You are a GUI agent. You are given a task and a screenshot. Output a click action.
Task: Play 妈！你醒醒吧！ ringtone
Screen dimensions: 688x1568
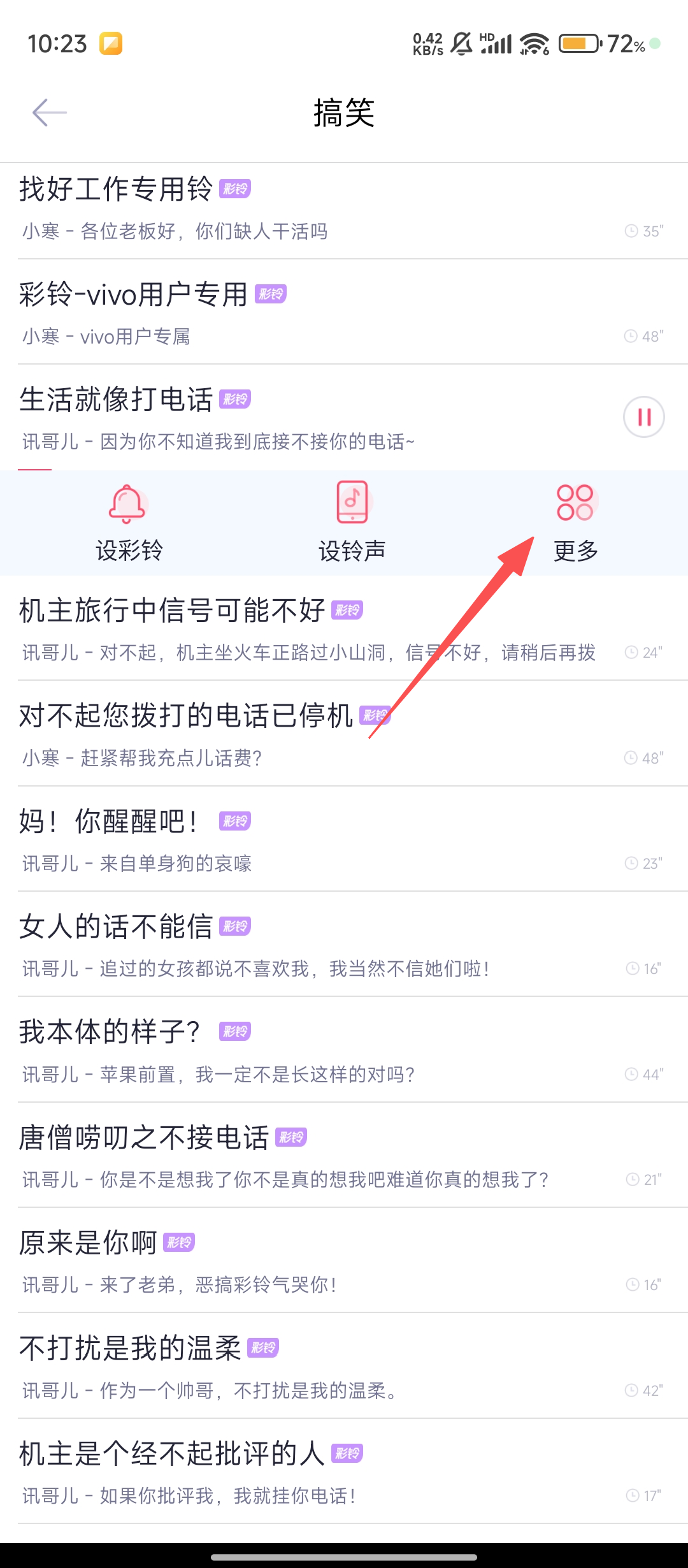[255, 840]
